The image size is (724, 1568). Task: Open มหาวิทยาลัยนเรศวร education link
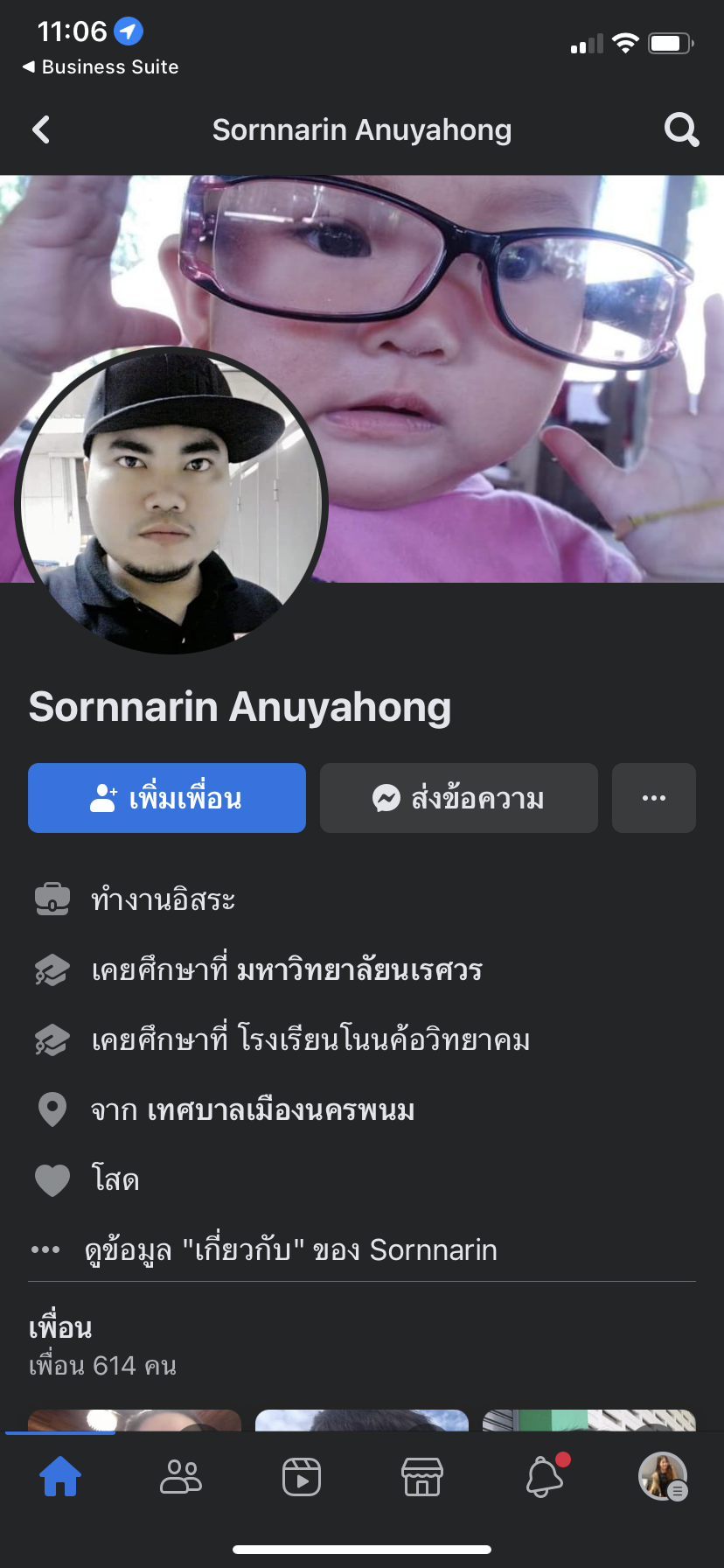click(x=359, y=970)
